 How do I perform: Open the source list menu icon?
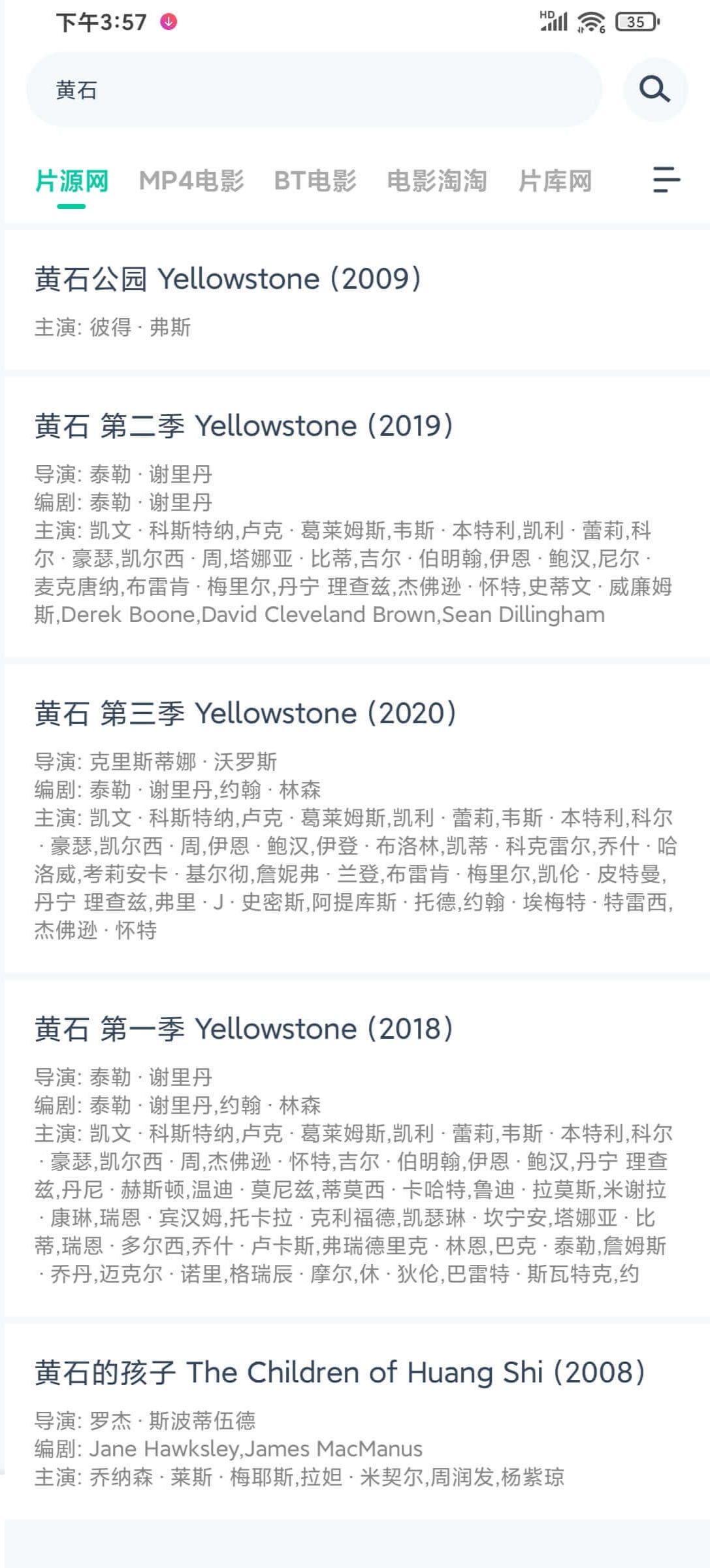(x=666, y=180)
